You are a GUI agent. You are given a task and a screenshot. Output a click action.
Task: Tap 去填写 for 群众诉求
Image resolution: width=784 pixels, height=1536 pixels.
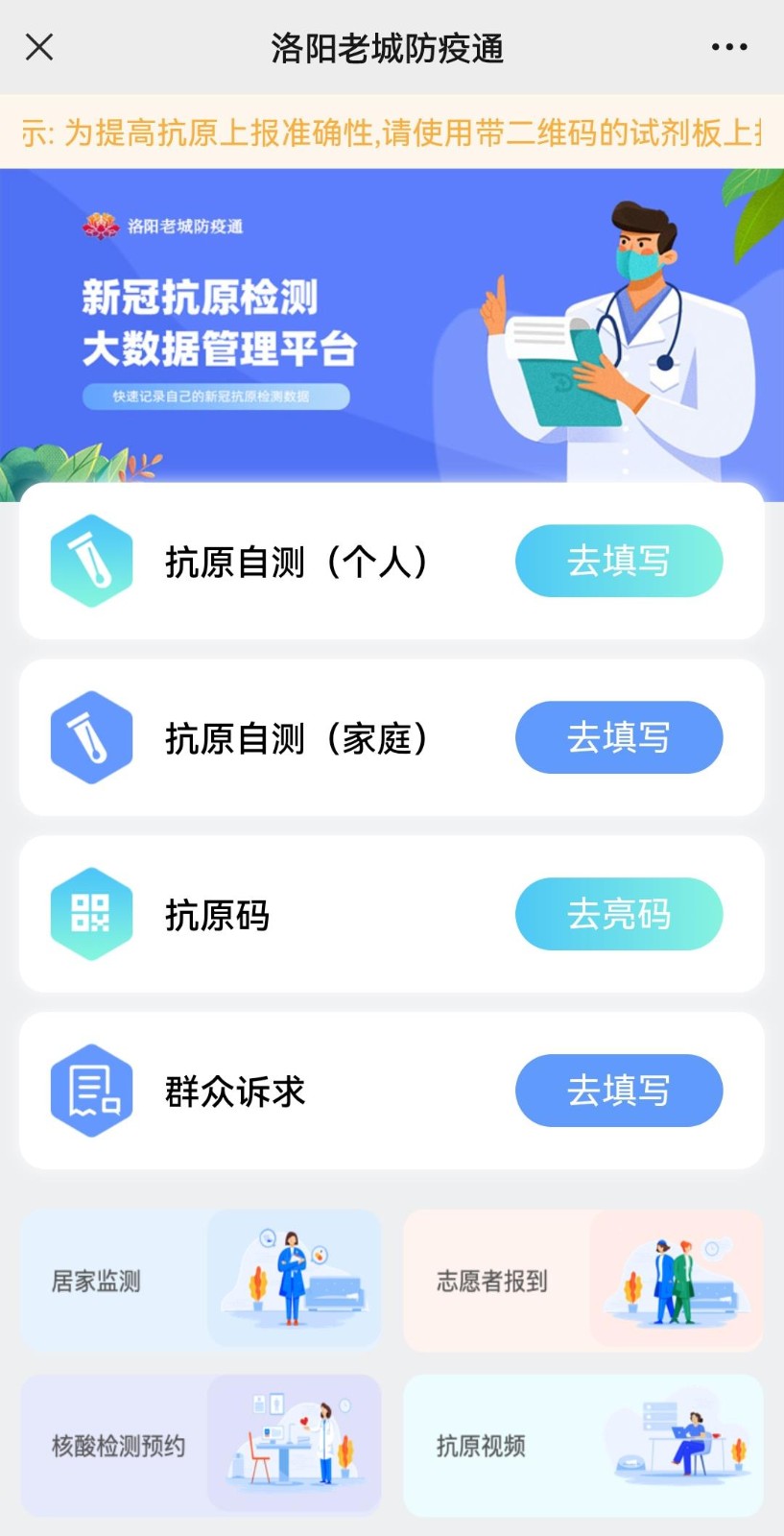(618, 1091)
